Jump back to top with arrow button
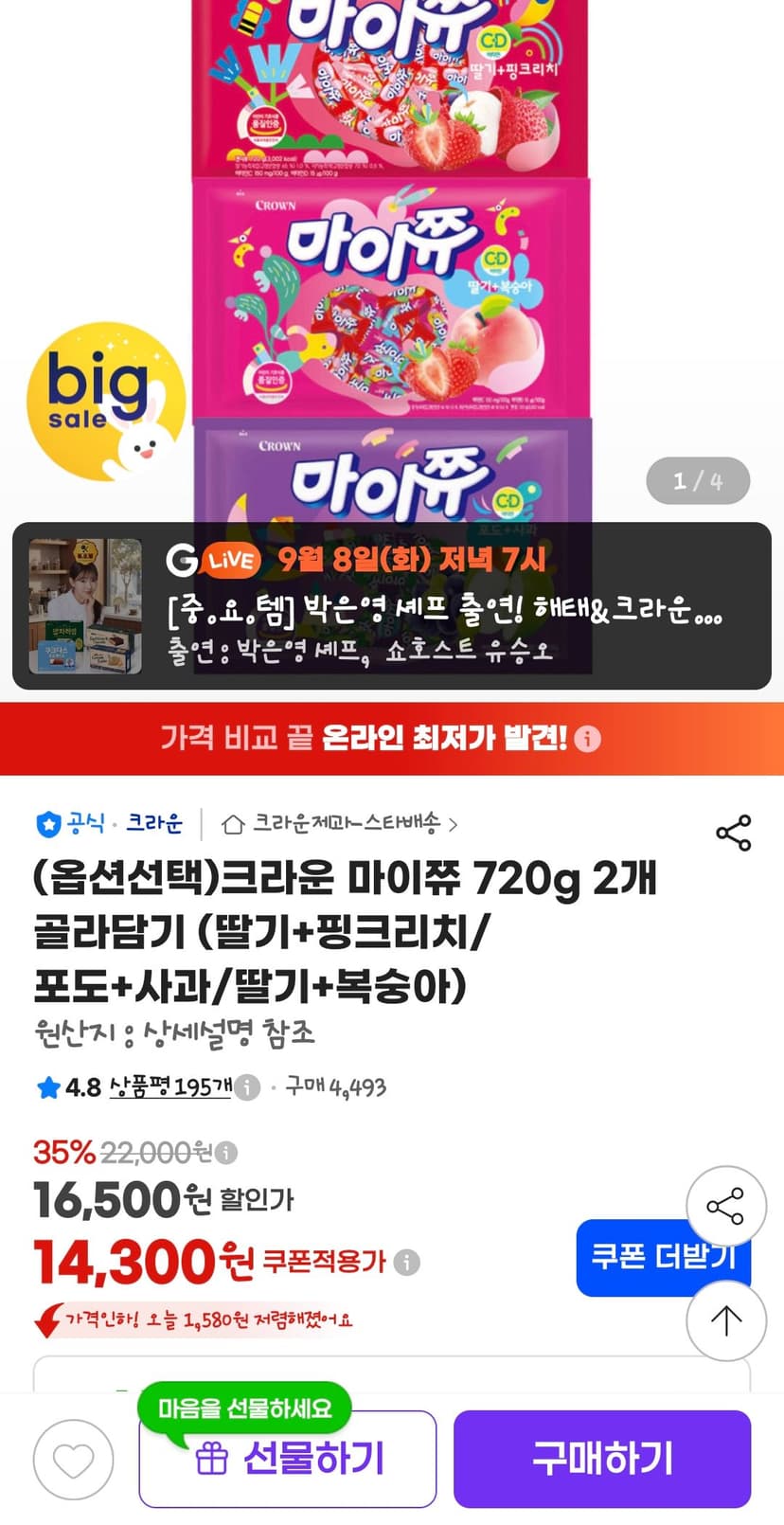Viewport: 784px width, 1525px height. click(726, 1320)
